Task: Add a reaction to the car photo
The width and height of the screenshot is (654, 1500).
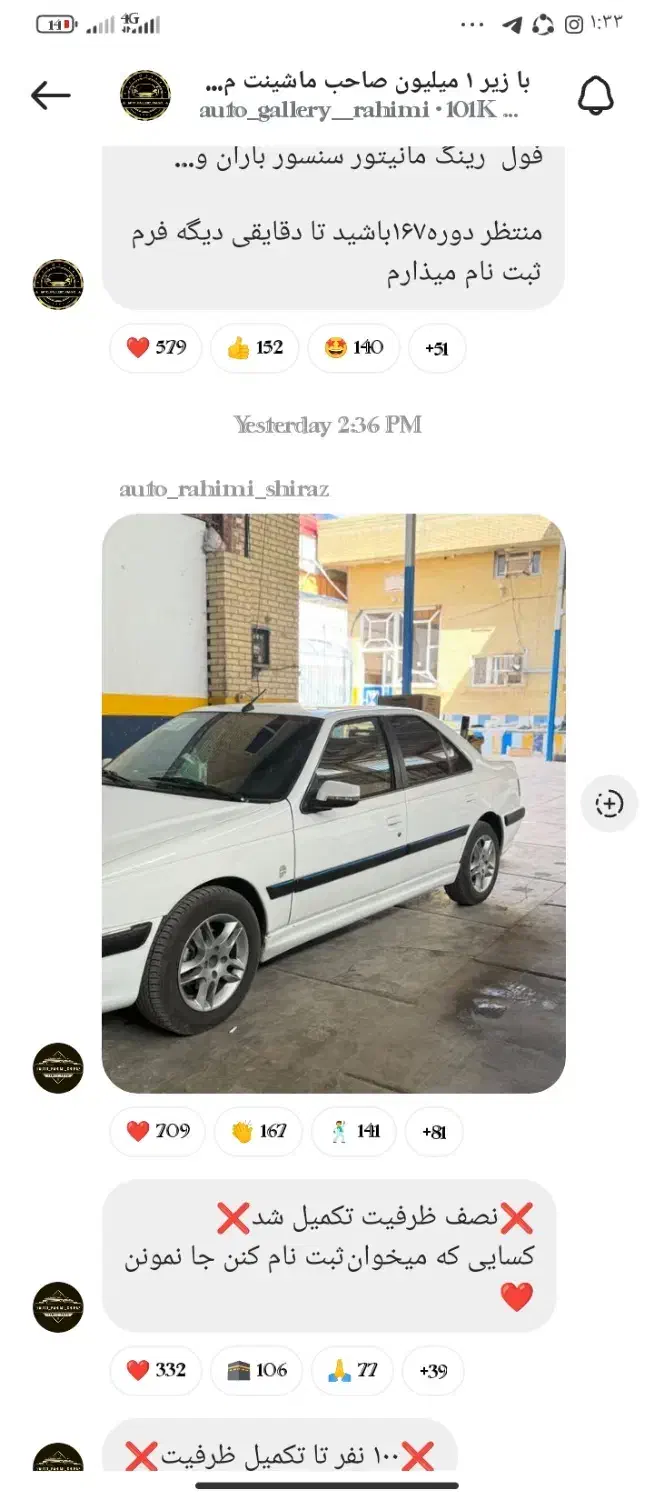Action: click(x=609, y=803)
